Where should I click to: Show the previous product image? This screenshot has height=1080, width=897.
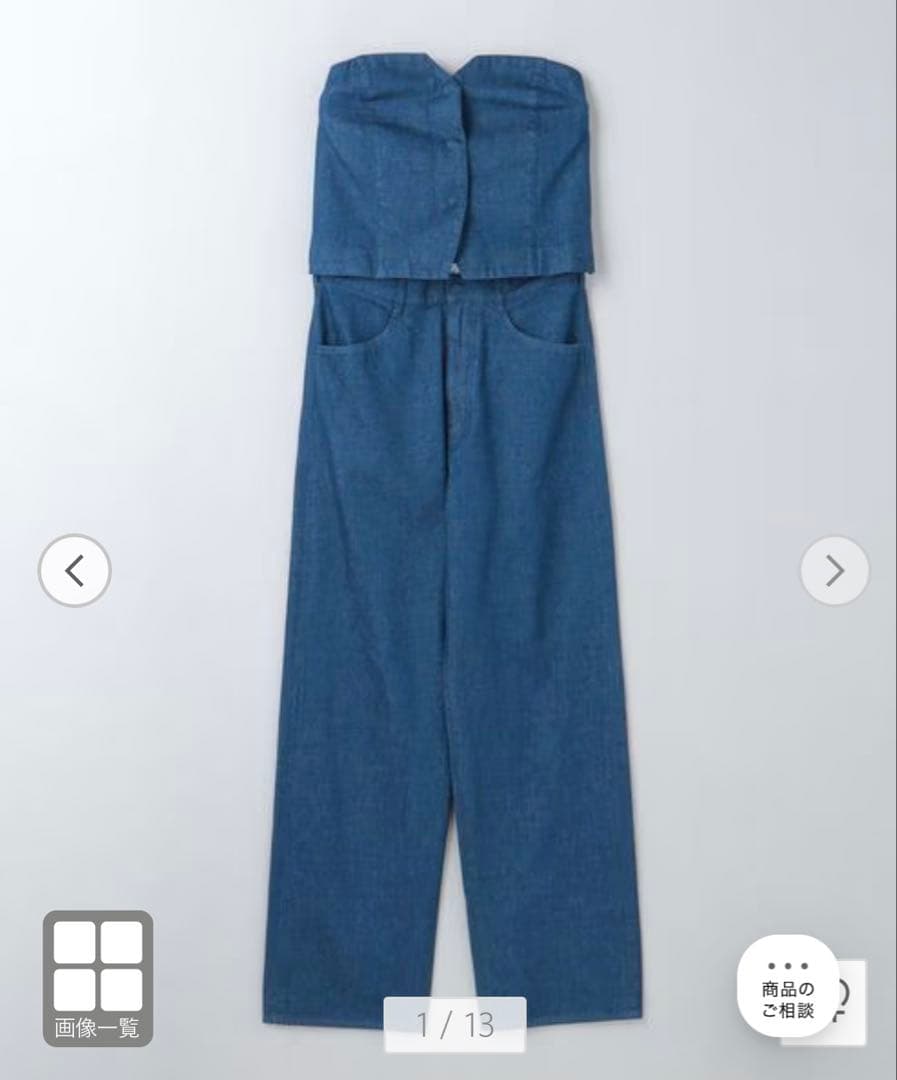click(74, 570)
